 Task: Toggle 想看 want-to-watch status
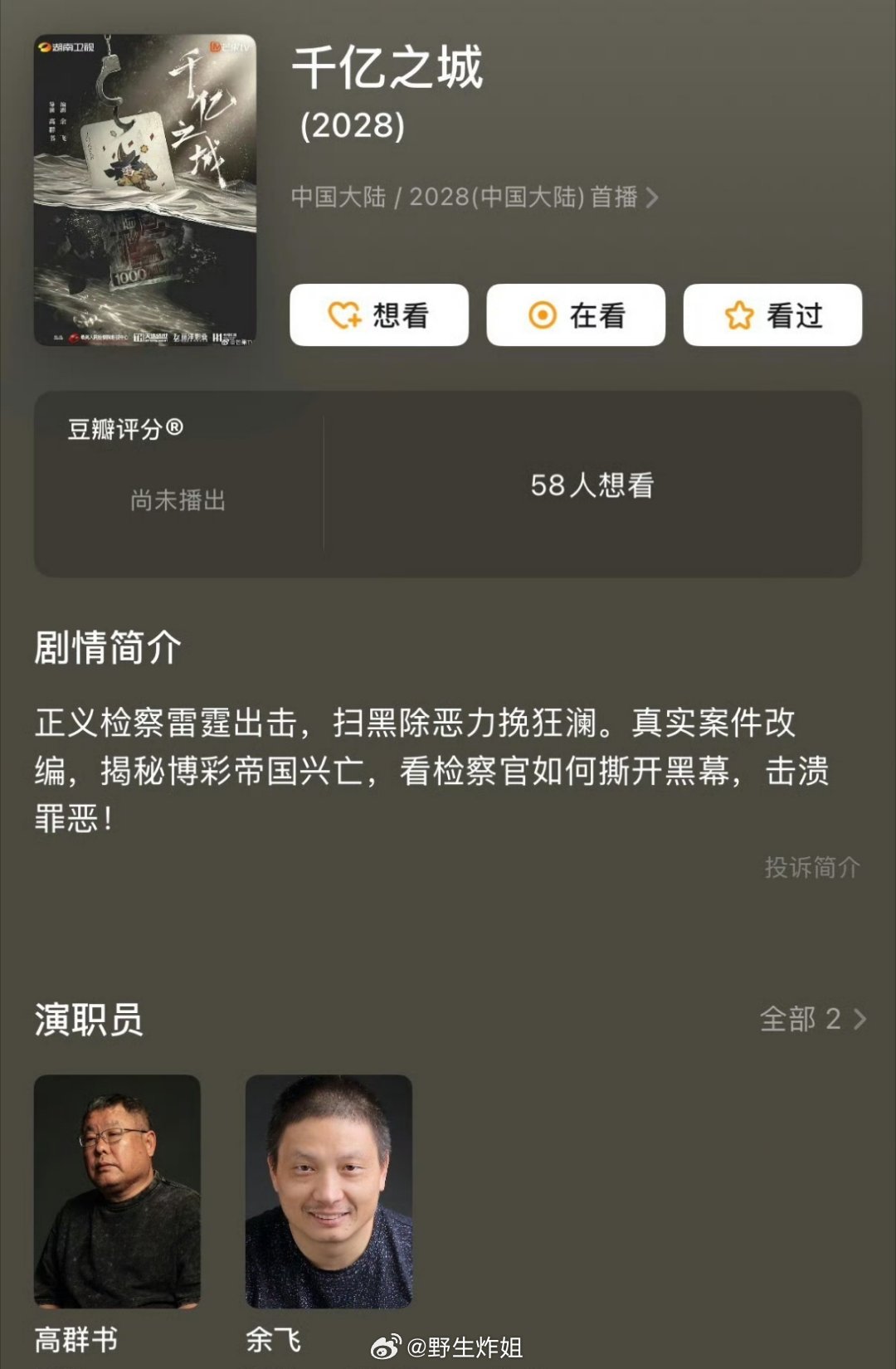[x=379, y=315]
